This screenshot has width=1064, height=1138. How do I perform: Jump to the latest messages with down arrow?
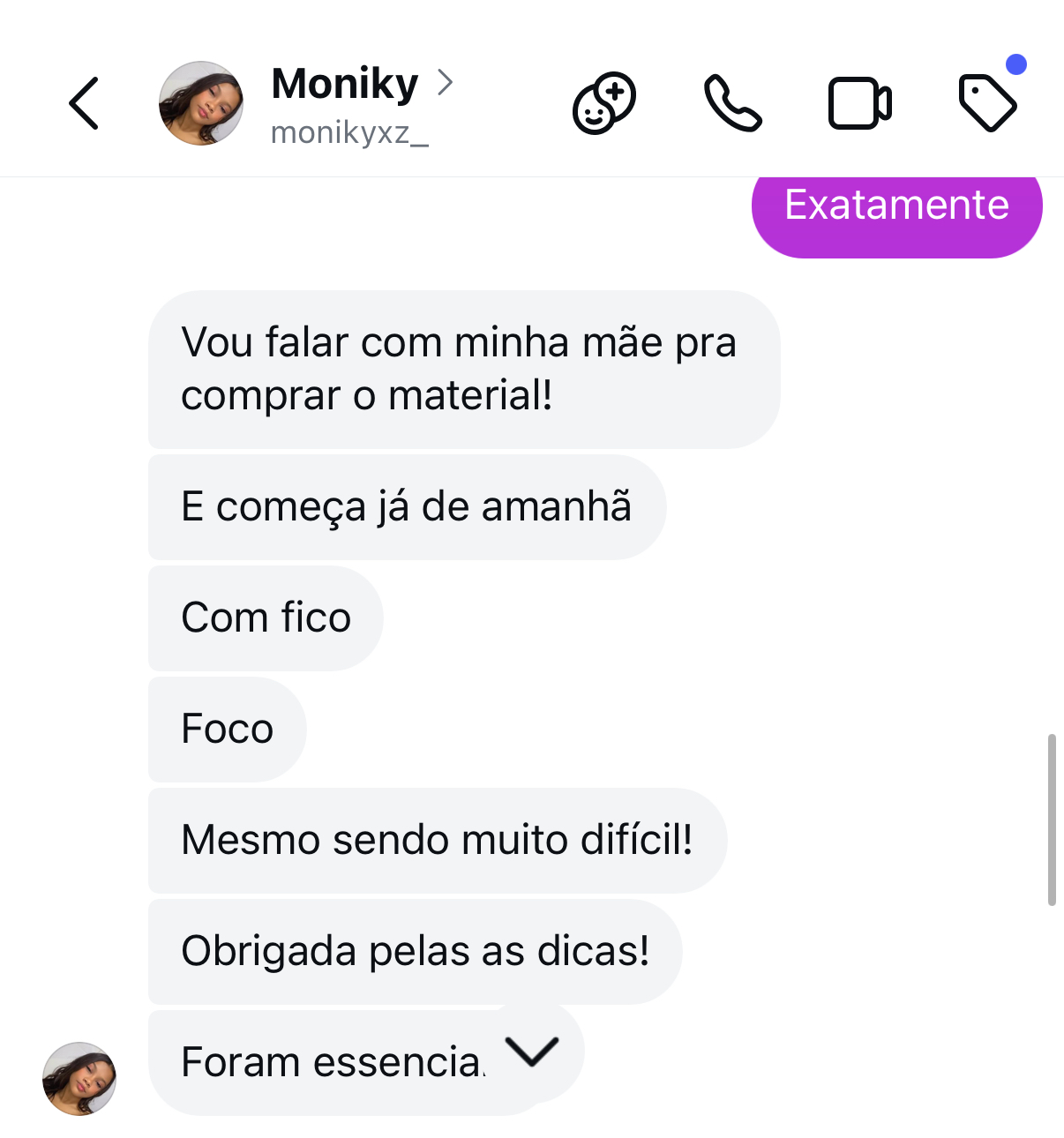coord(532,1052)
